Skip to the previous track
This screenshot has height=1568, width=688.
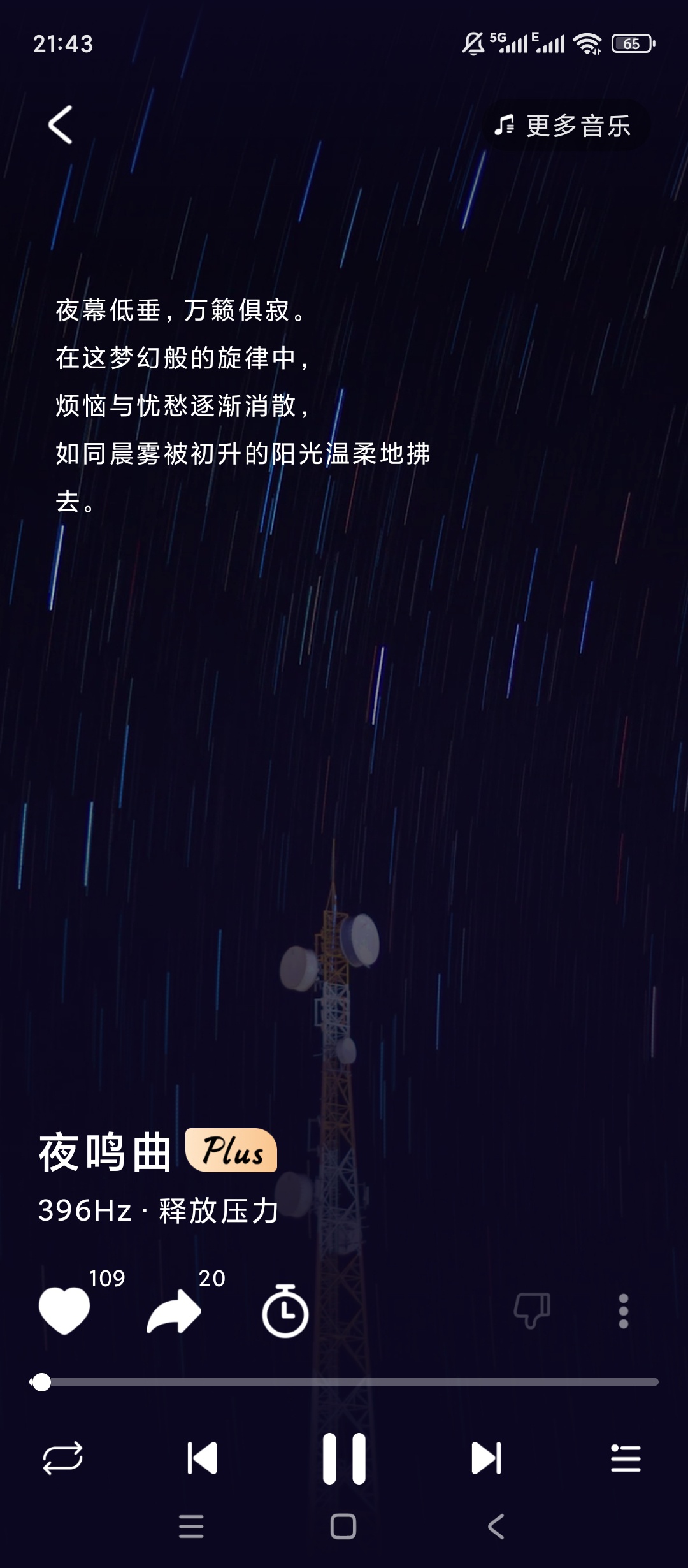click(203, 1458)
